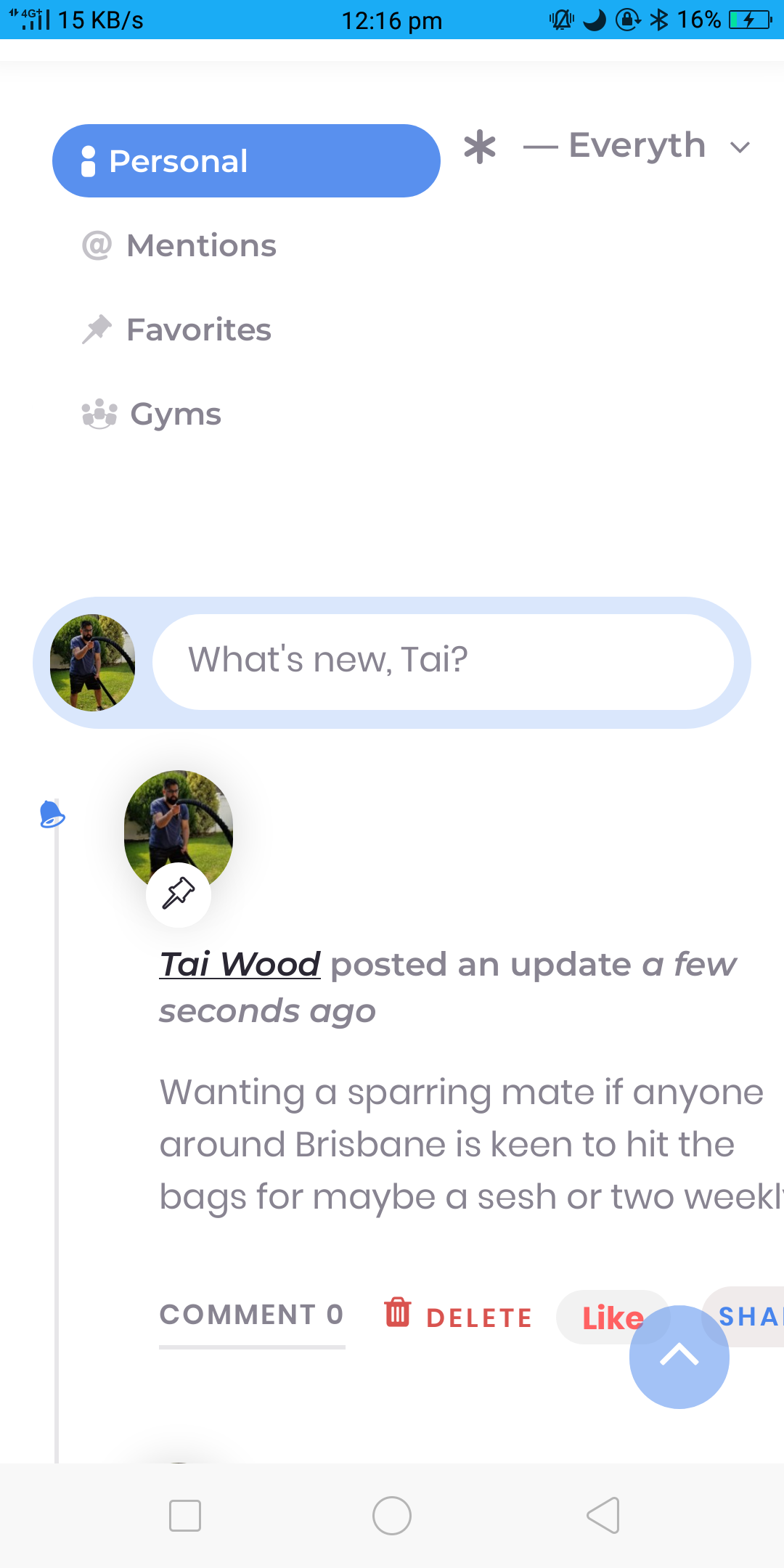This screenshot has width=784, height=1568.
Task: Delete the sparring mate post
Action: tap(459, 1315)
